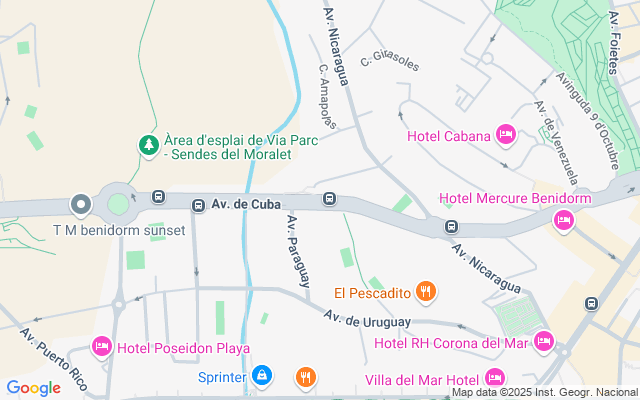
Task: Open the Hotel Cabana map pin
Action: (505, 135)
